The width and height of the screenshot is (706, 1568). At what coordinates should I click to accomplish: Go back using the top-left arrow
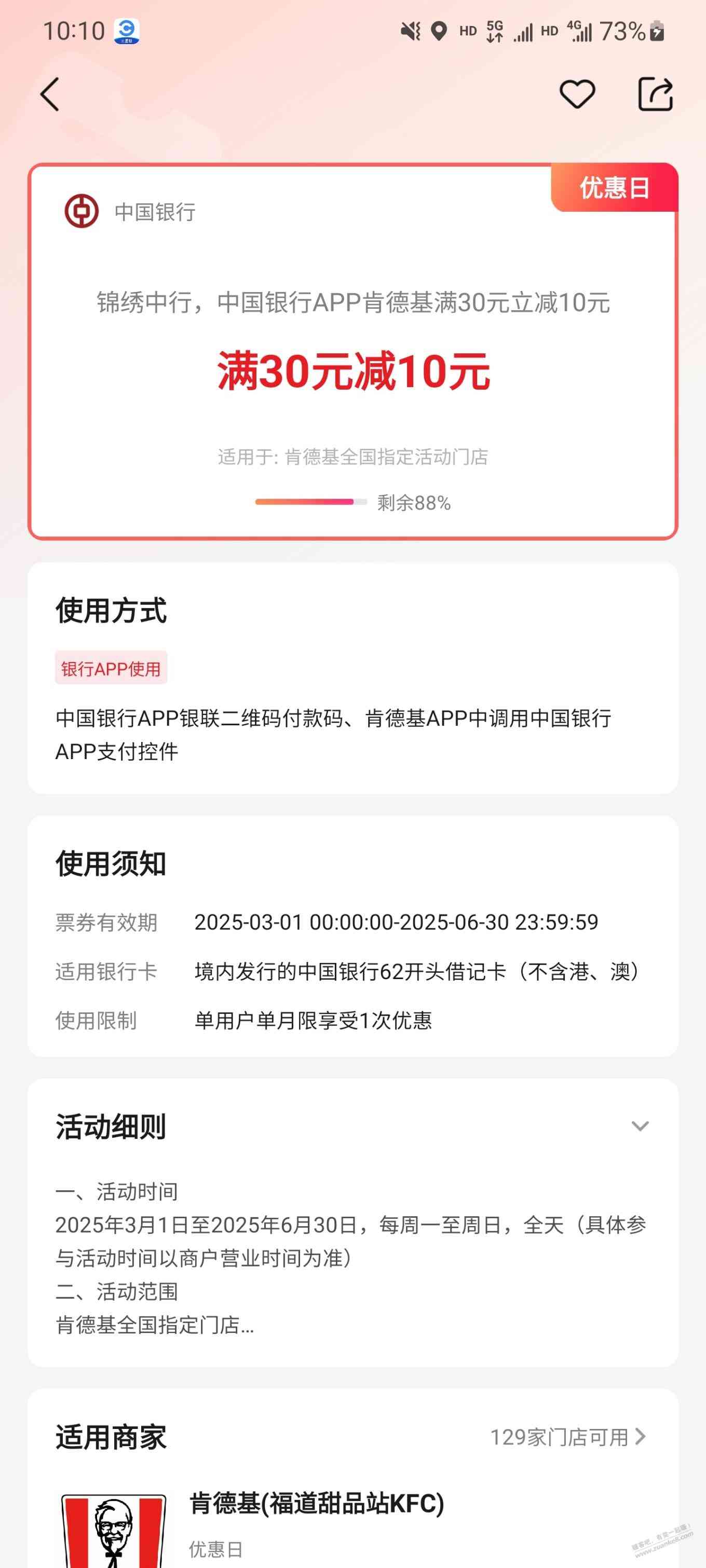click(50, 94)
